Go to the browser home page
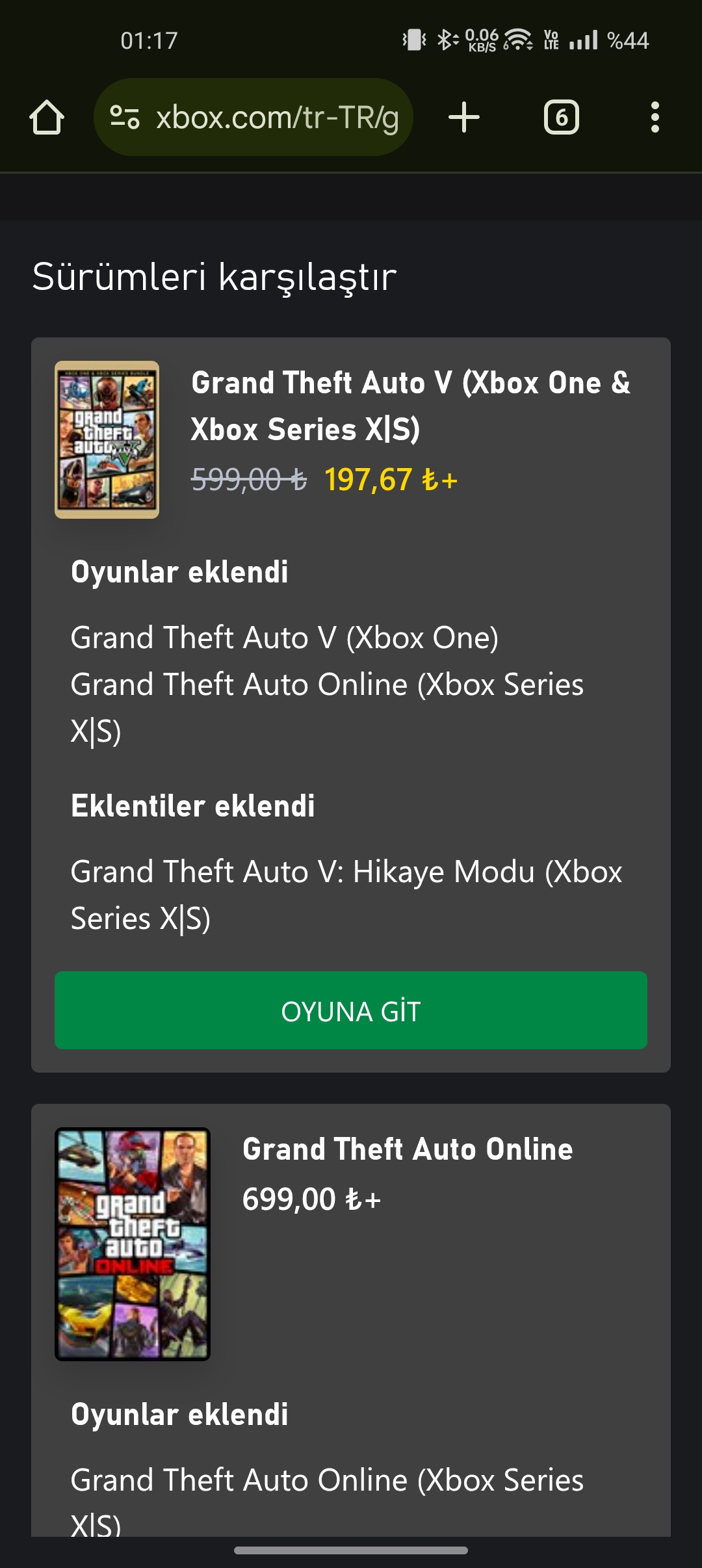 47,118
